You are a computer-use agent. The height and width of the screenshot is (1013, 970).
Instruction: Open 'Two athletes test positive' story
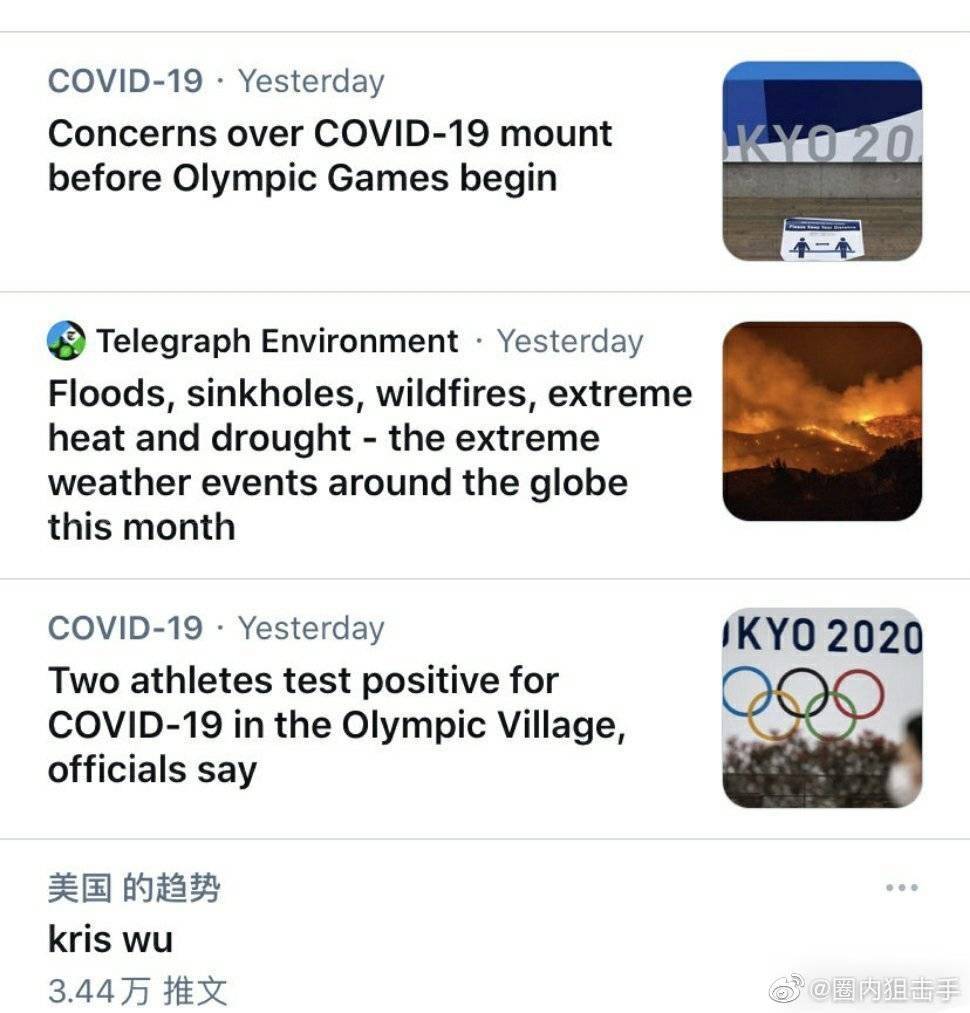tap(336, 724)
